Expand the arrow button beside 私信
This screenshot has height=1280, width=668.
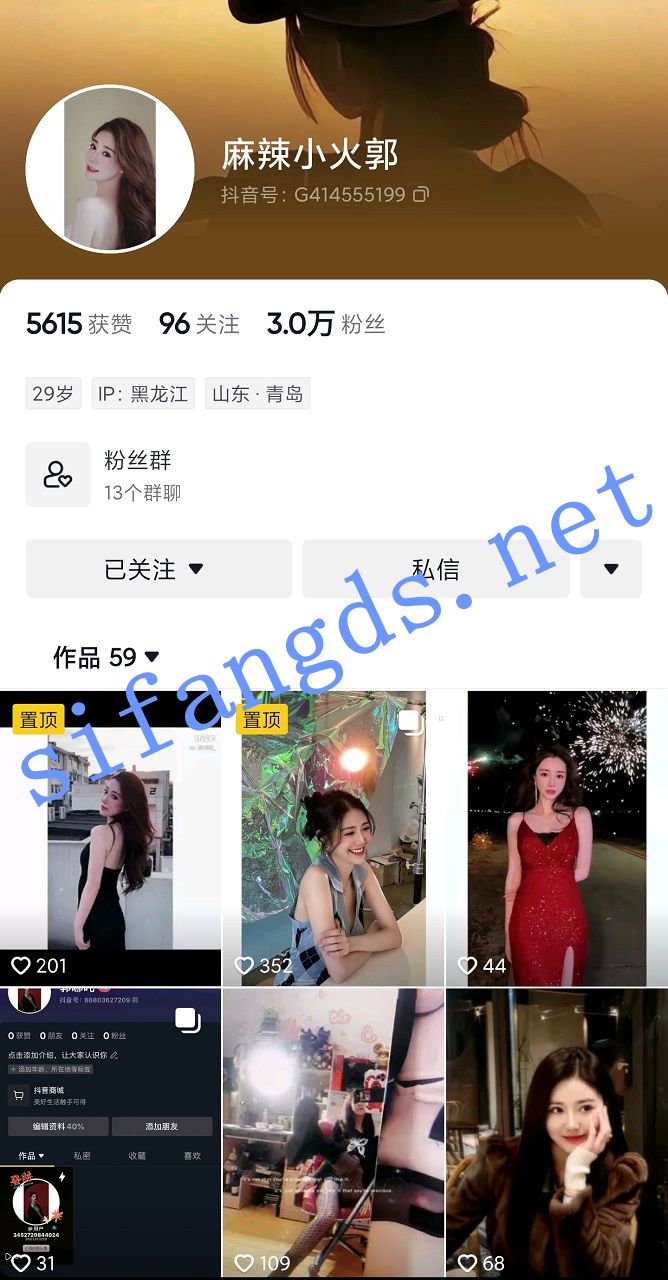point(611,569)
